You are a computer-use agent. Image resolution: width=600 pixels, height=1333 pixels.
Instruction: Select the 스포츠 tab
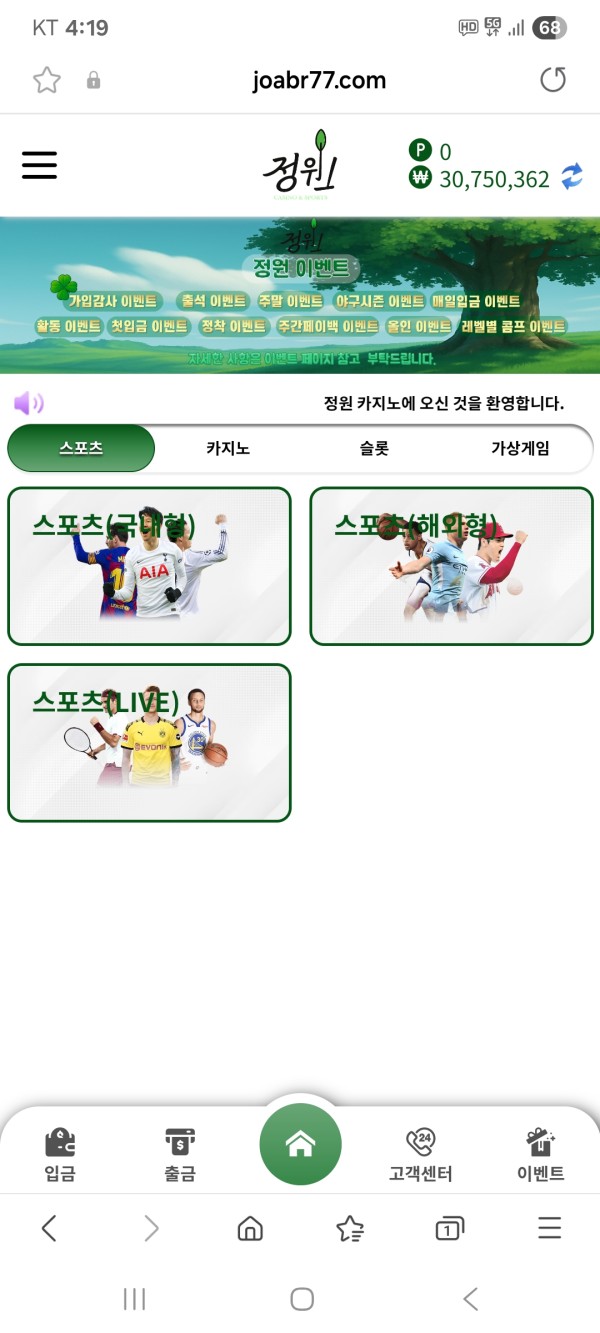coord(81,448)
